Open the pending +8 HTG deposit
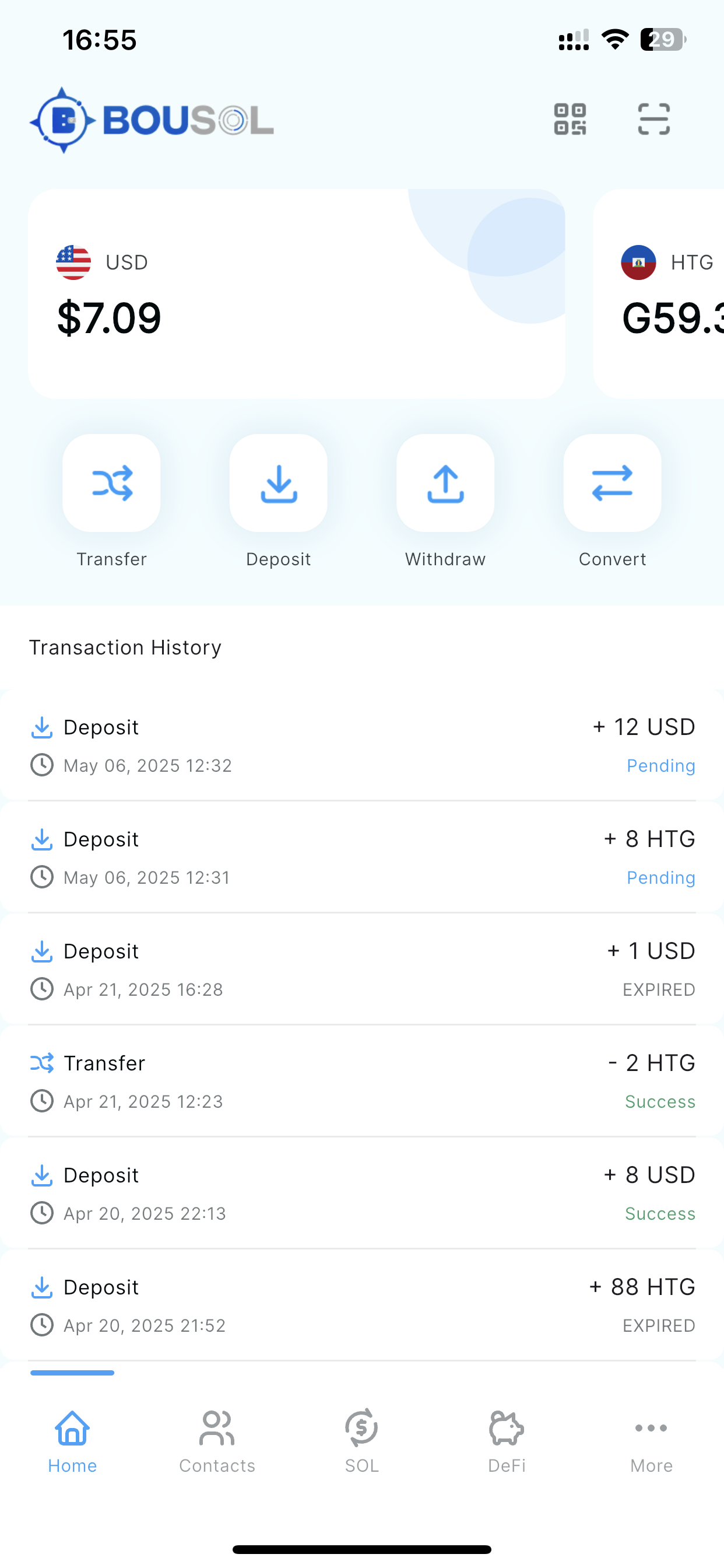This screenshot has width=724, height=1568. point(362,857)
